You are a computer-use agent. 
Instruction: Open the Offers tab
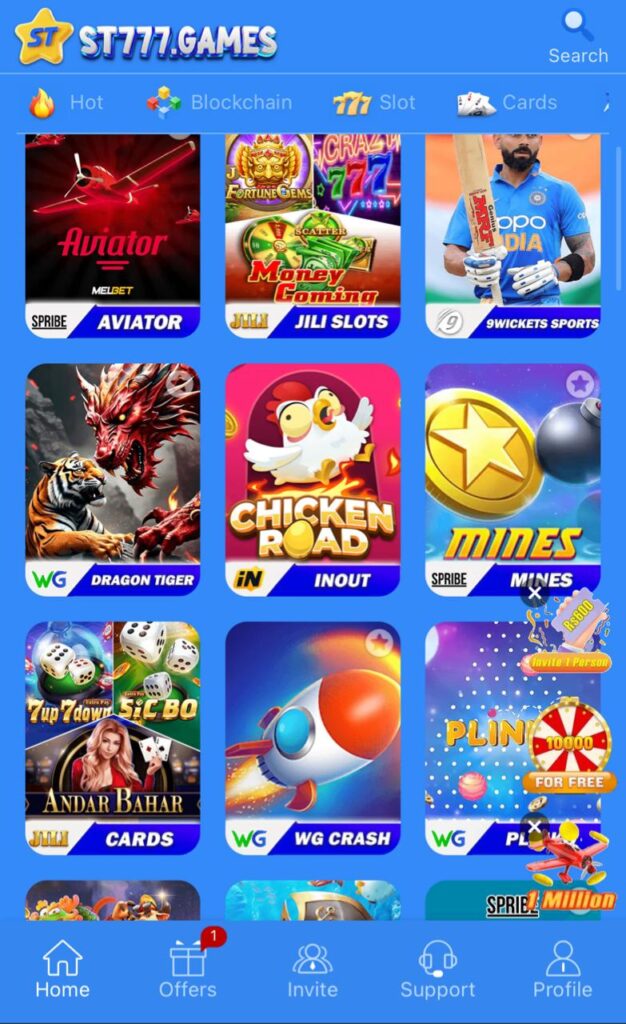pos(187,969)
